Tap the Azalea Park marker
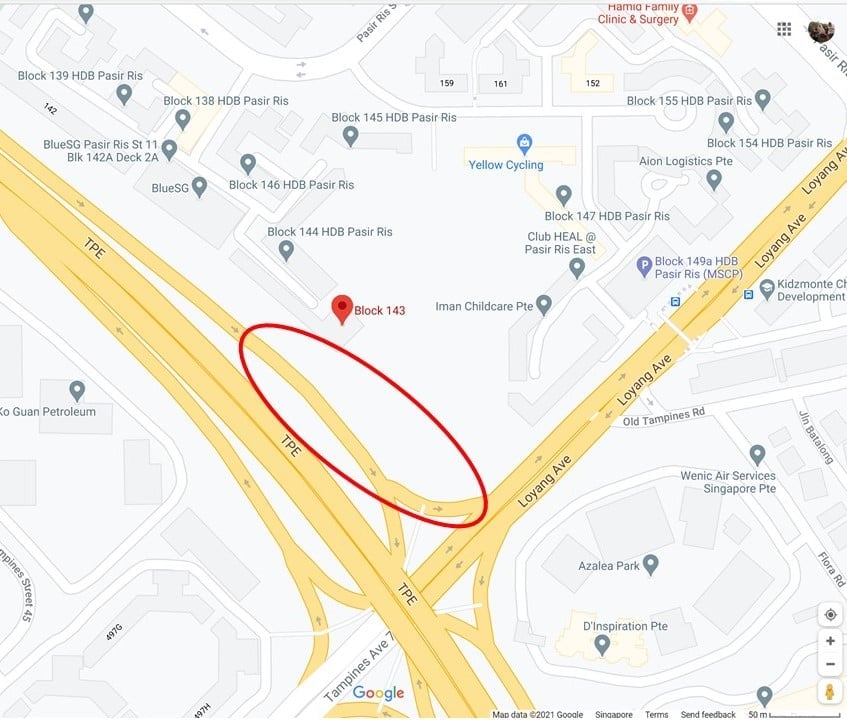The image size is (847, 720). click(x=651, y=566)
